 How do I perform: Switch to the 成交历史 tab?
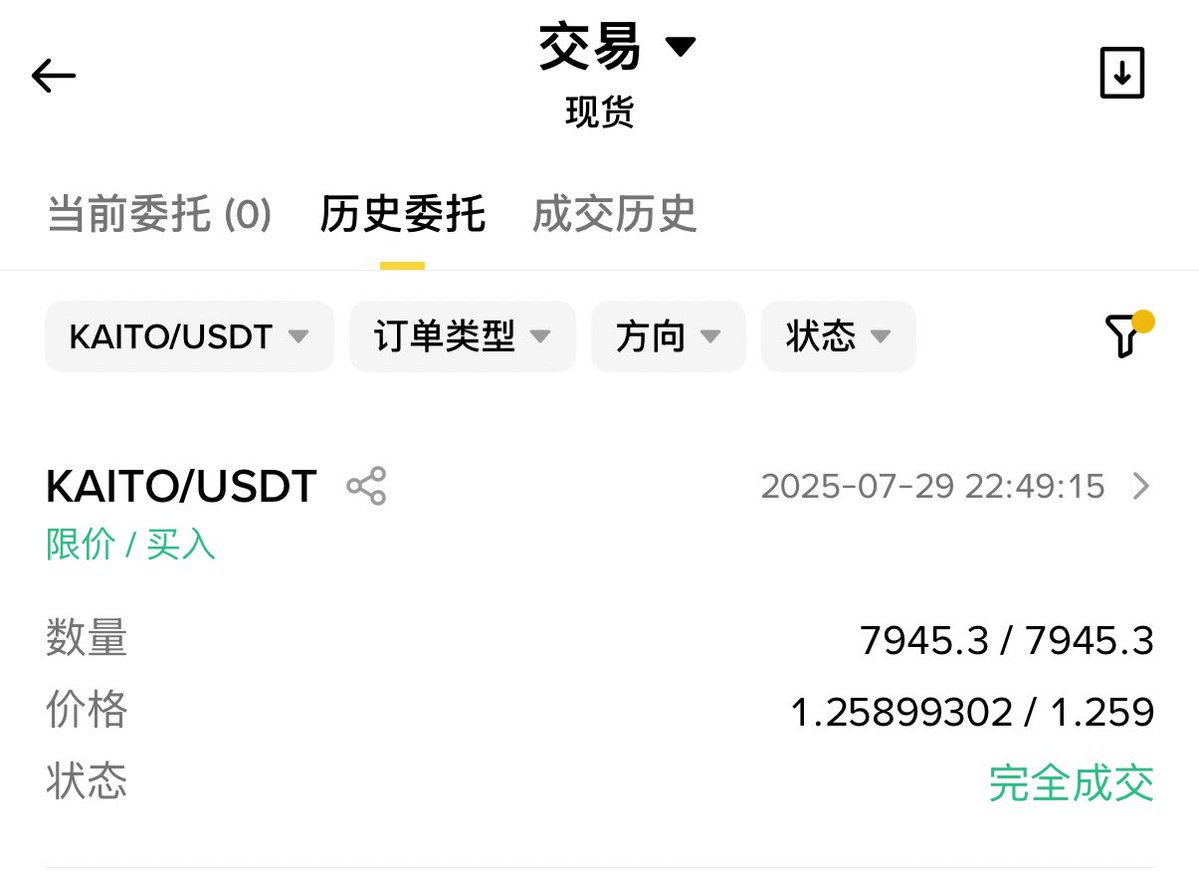(x=614, y=215)
